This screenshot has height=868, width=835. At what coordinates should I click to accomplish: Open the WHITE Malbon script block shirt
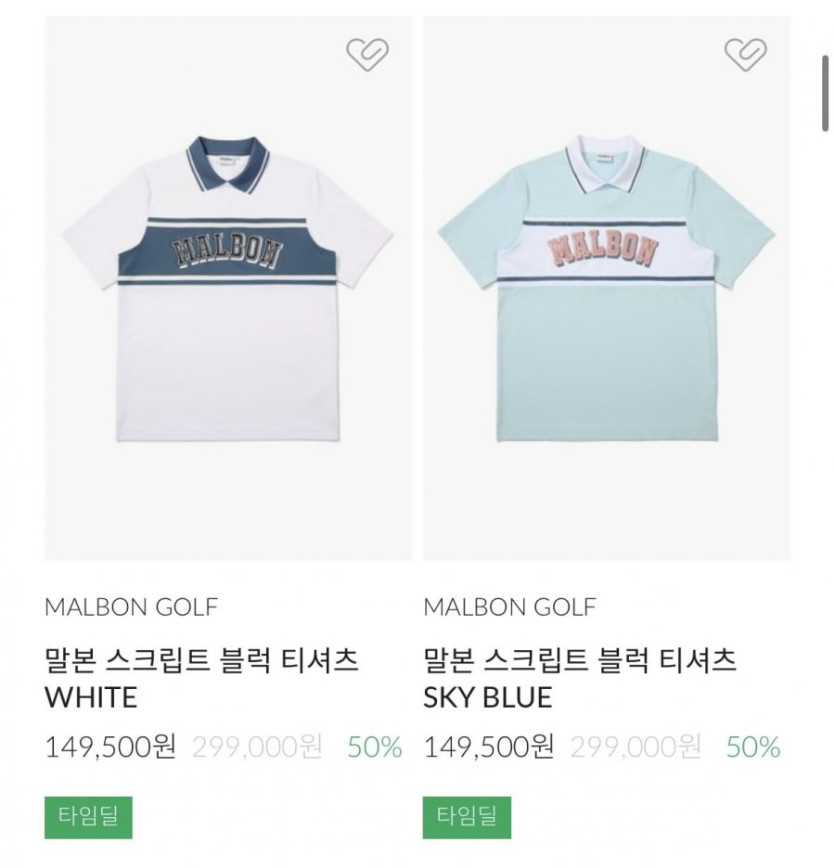point(228,290)
